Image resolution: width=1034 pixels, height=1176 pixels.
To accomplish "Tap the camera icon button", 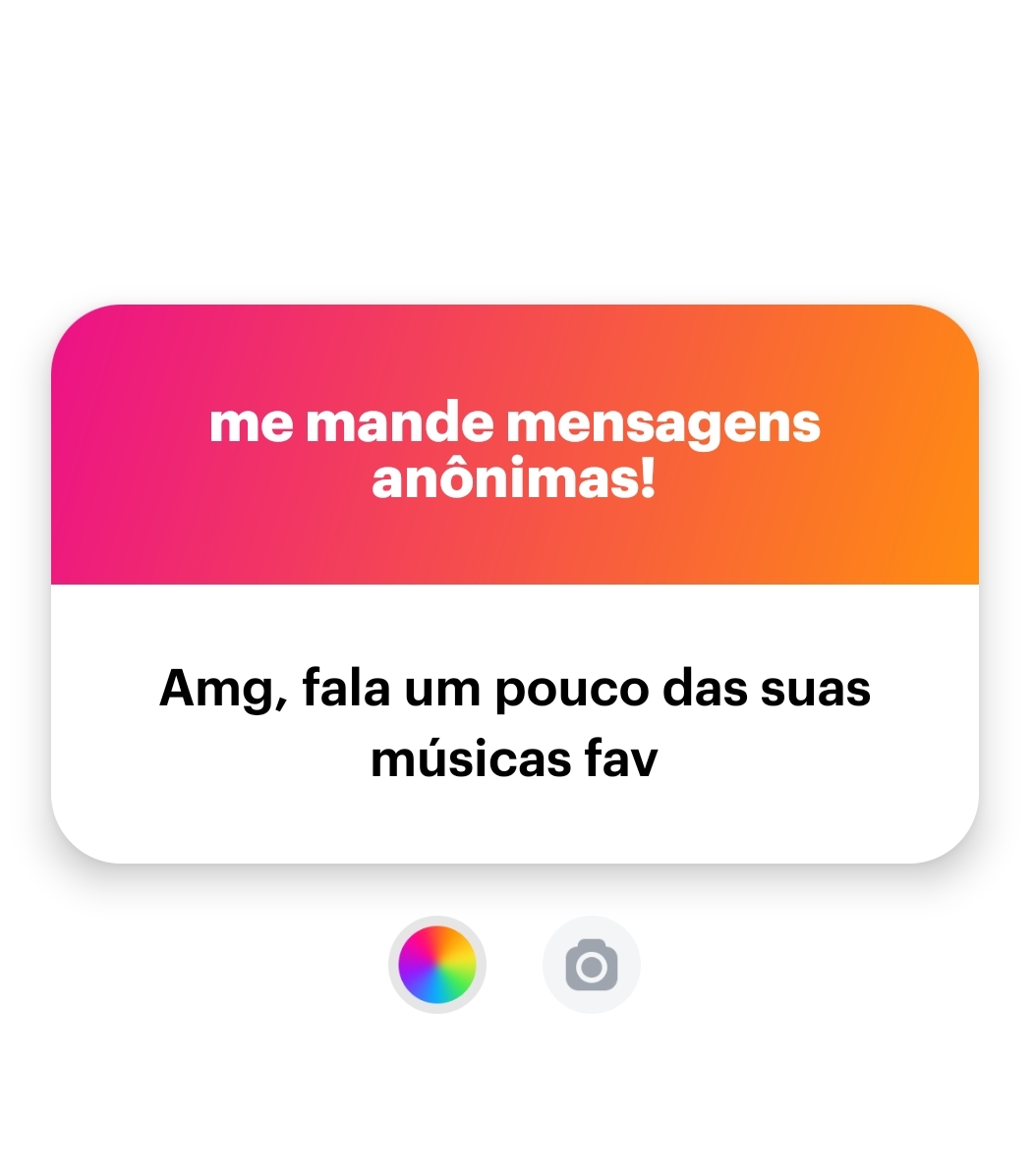I will pos(591,965).
